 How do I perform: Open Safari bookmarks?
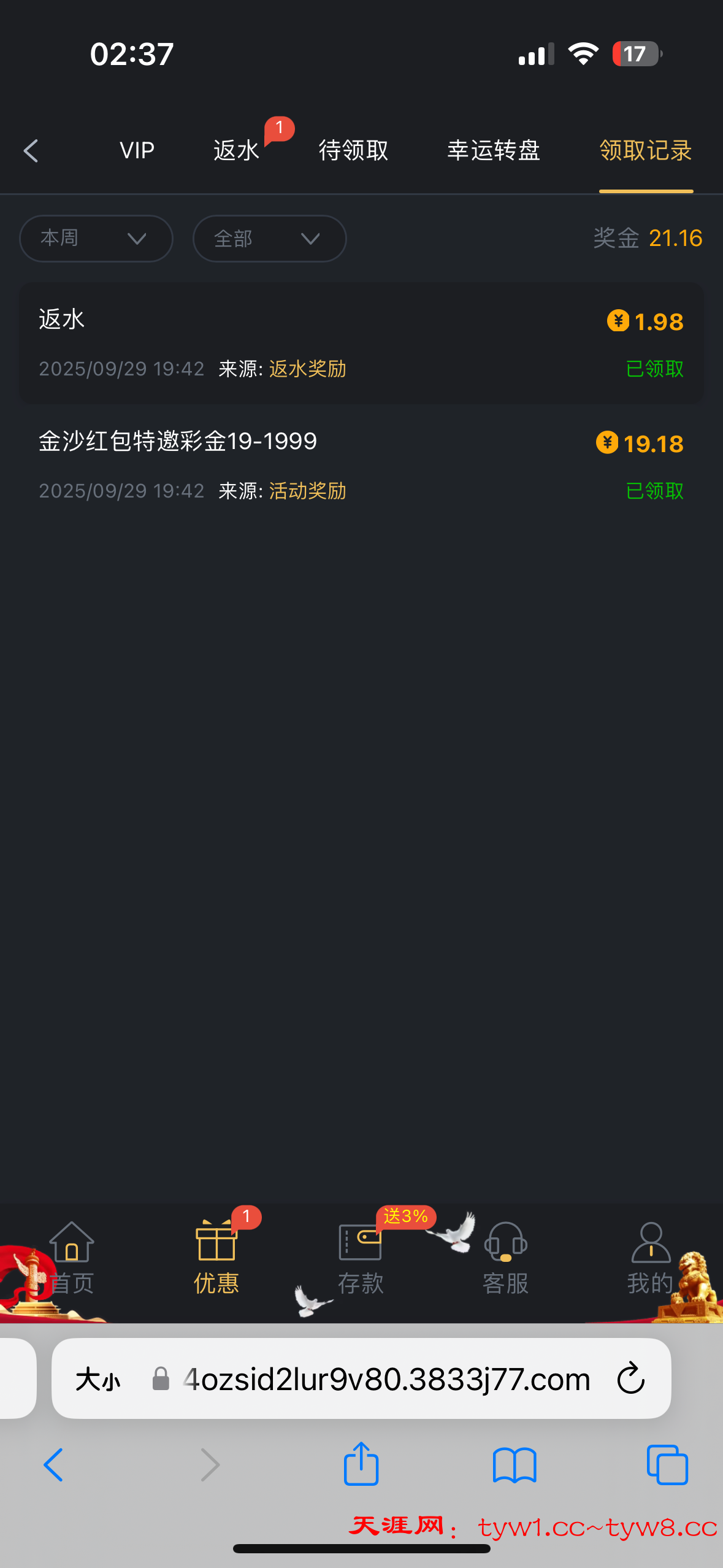click(515, 1465)
